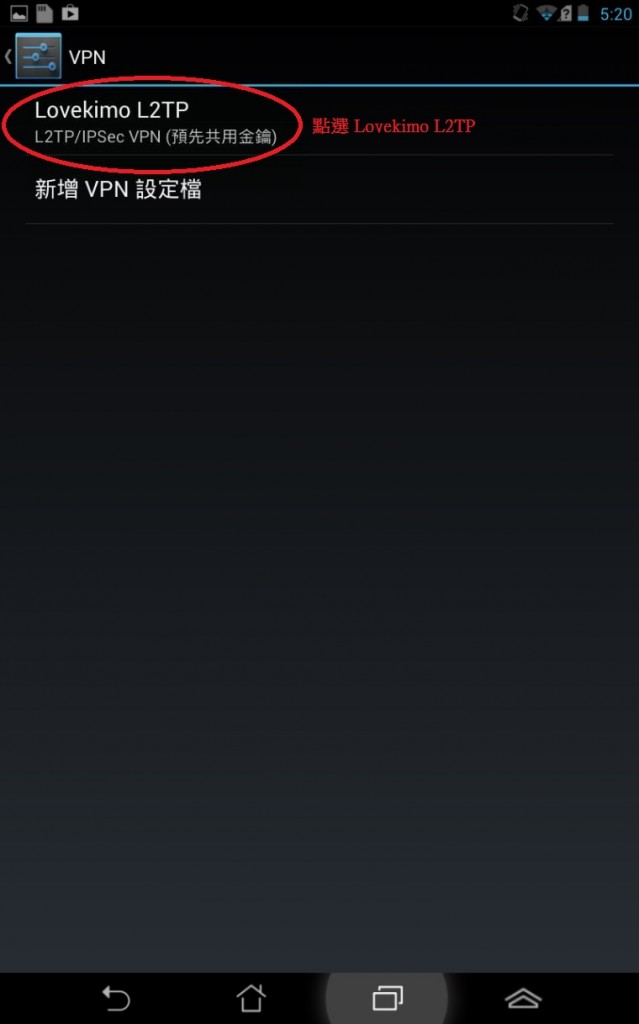Open the recent apps view
The image size is (639, 1024).
(x=387, y=997)
